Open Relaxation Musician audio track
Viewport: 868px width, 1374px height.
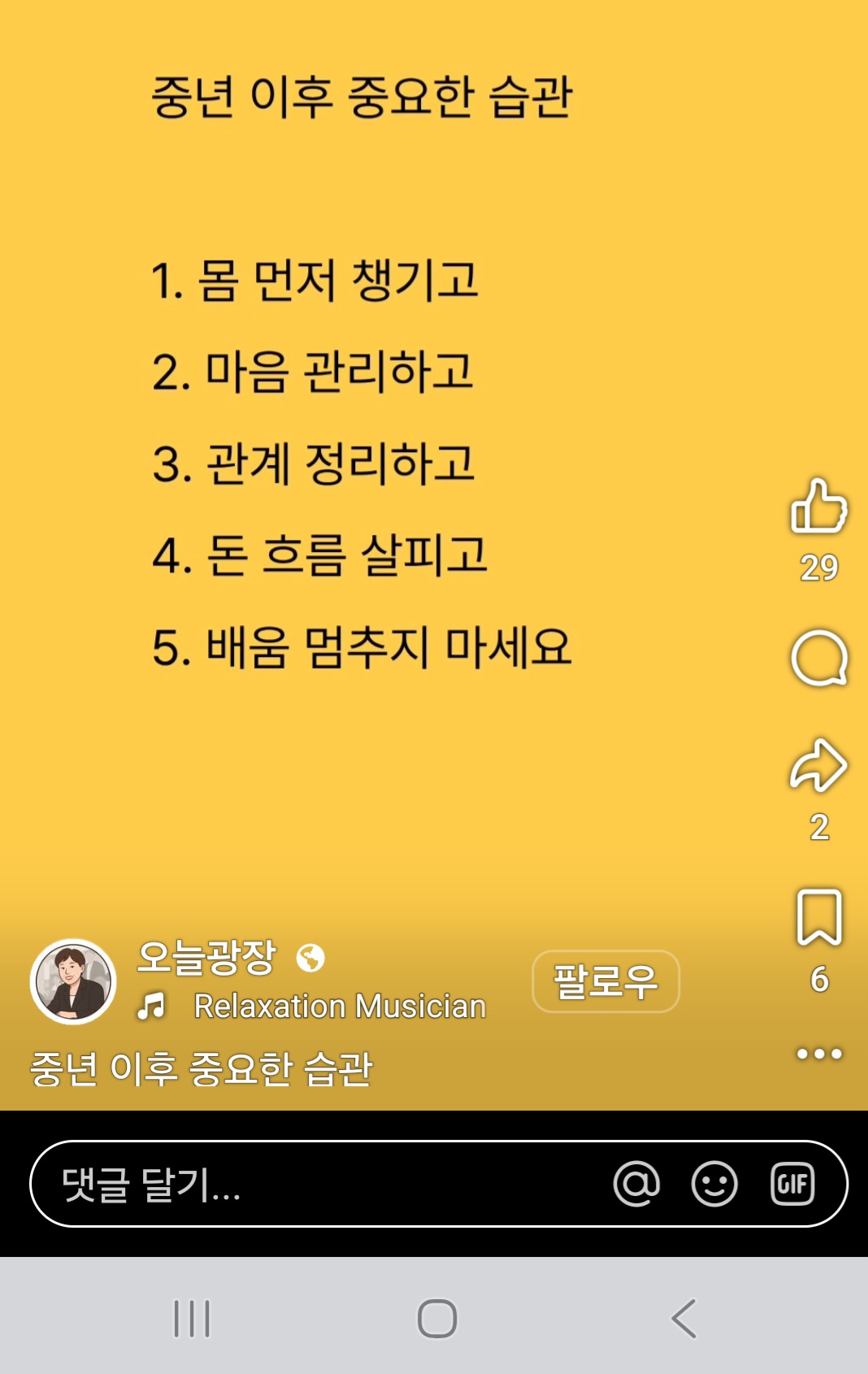[x=339, y=1007]
